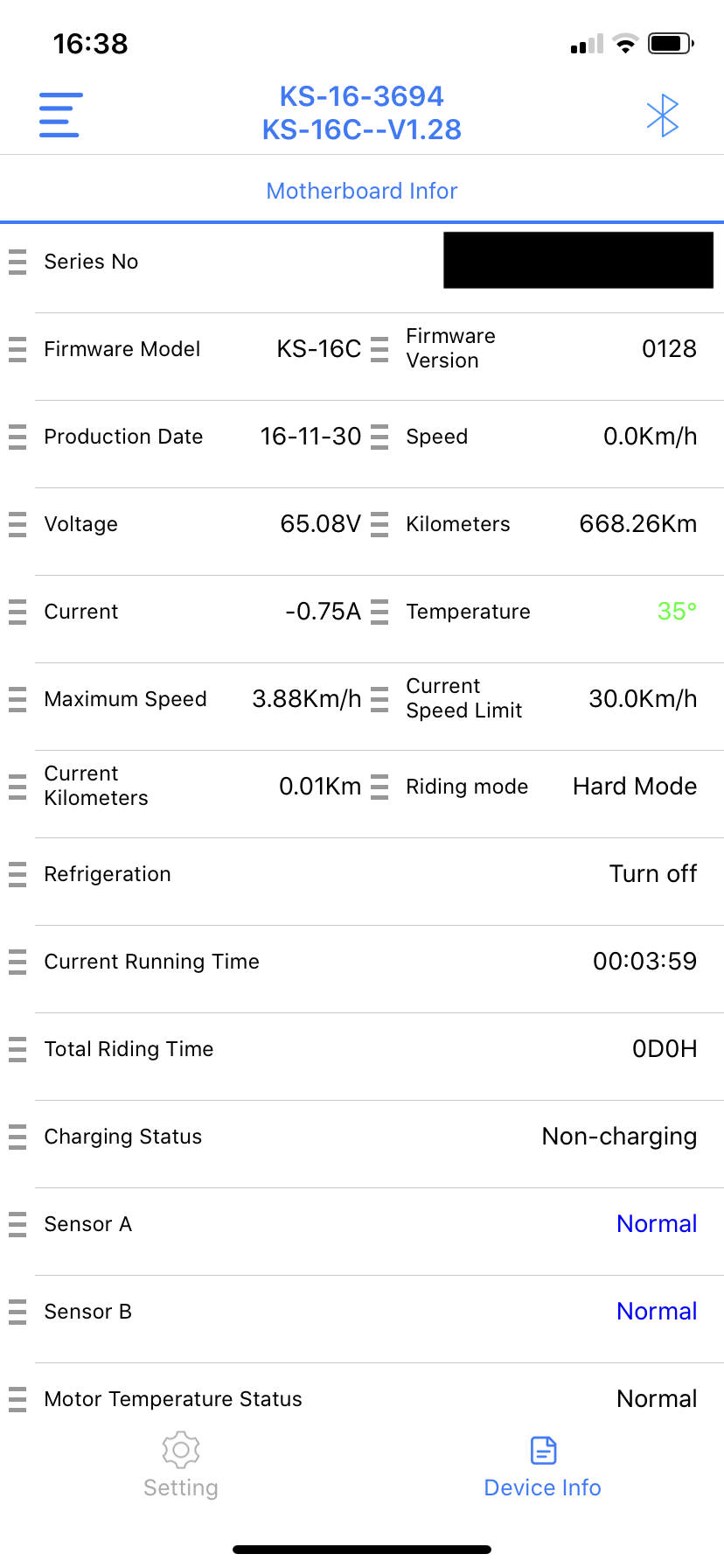Switch to the Setting tab
The image size is (724, 1568).
coord(181,1465)
